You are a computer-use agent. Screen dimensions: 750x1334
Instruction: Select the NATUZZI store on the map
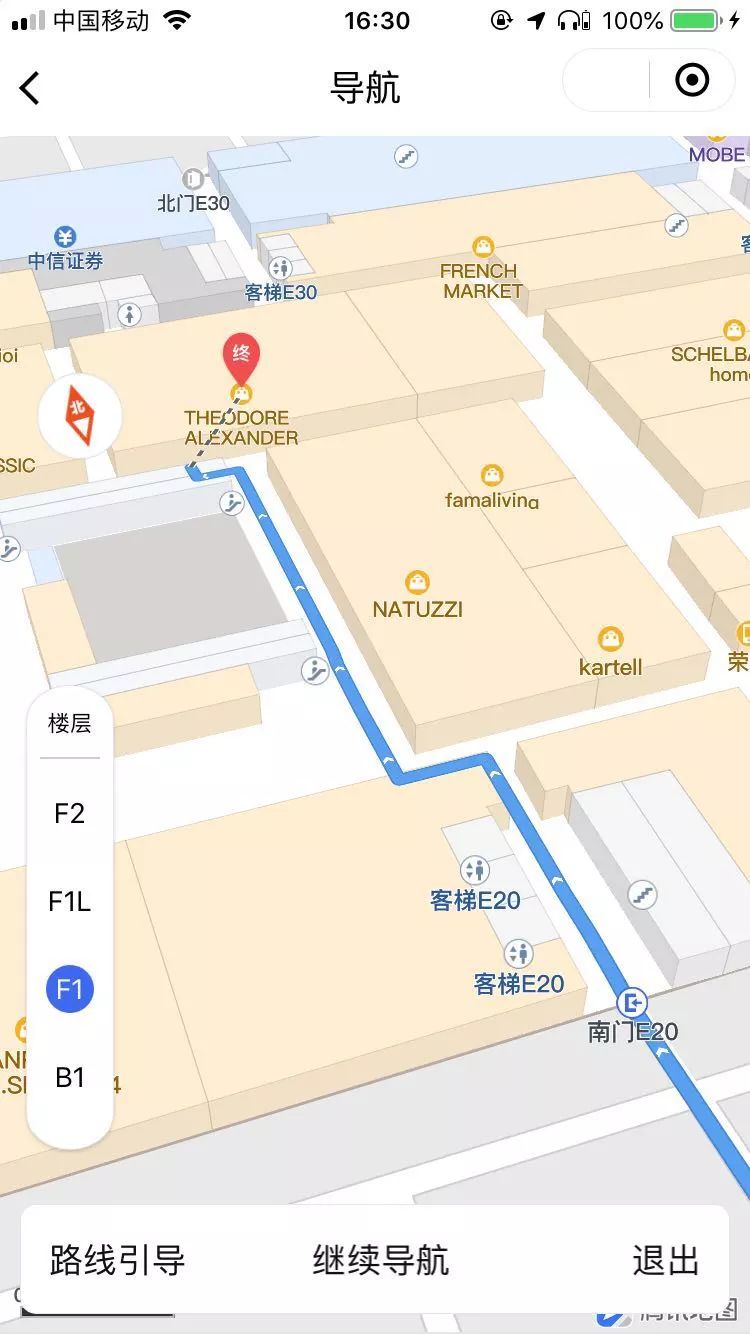(x=417, y=583)
